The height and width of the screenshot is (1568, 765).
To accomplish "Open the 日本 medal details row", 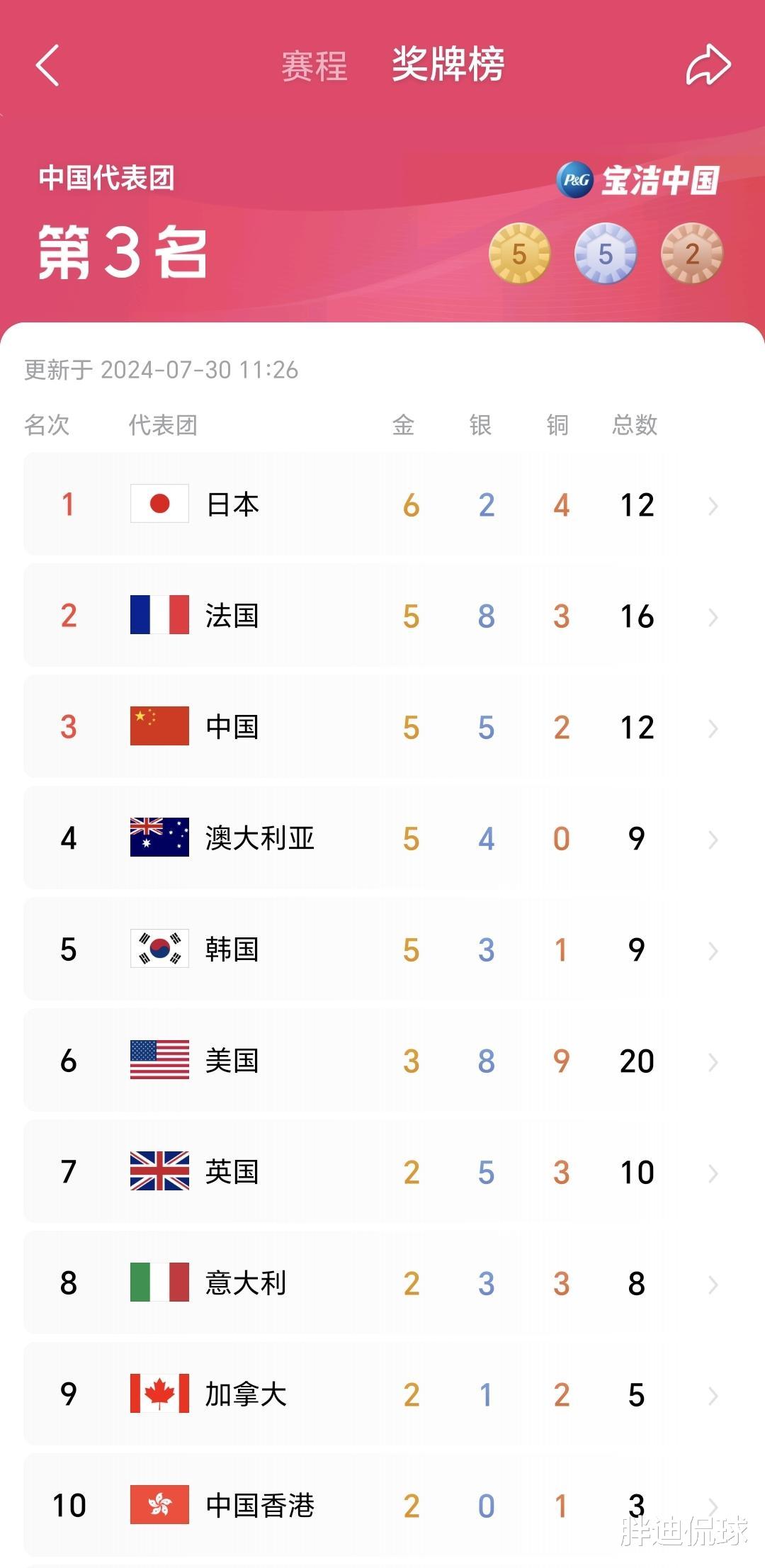I will (x=382, y=504).
